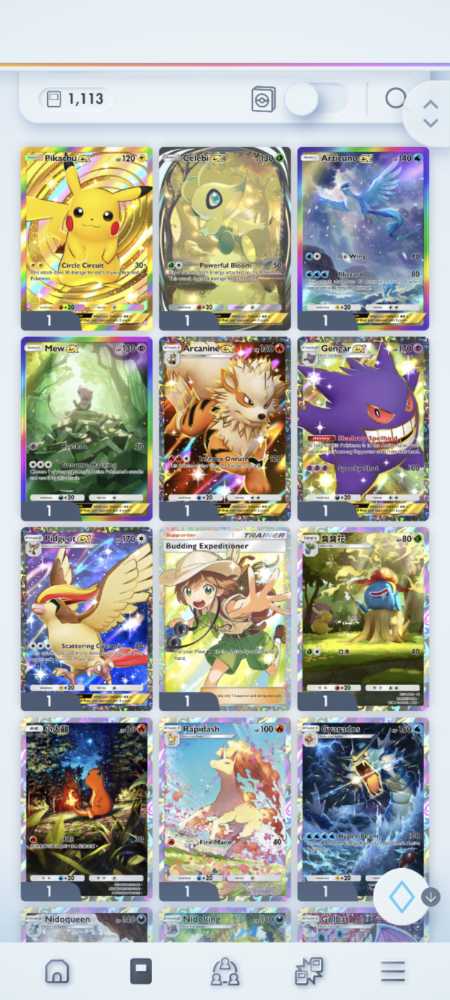450x1000 pixels.
Task: View the Celebi ex card
Action: 225,238
